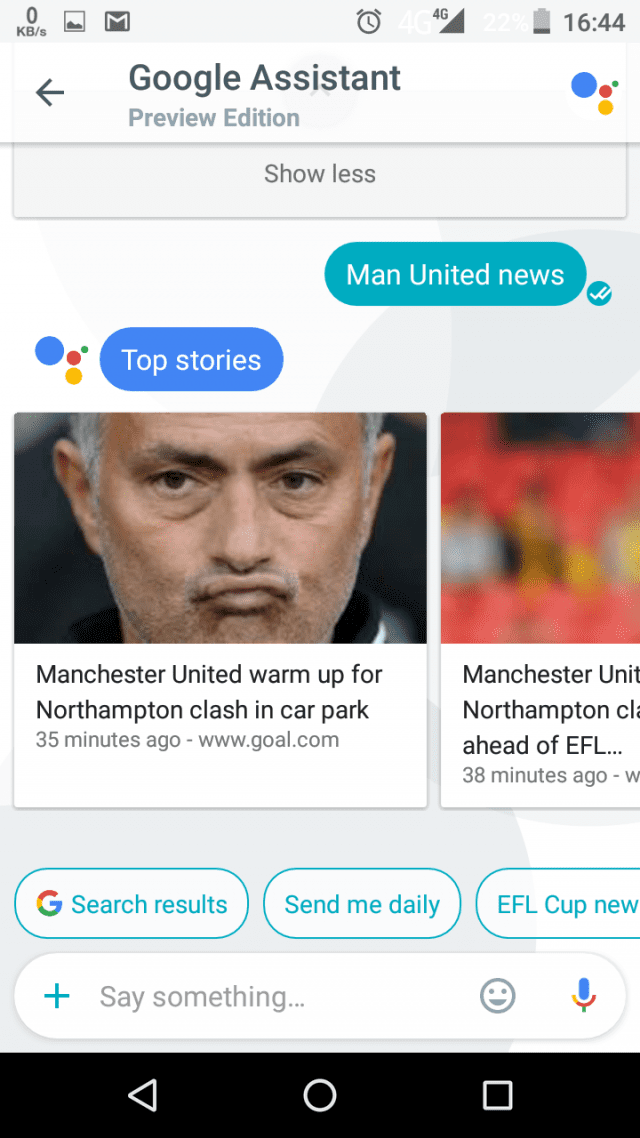
Task: Open the plus attachment menu
Action: tap(57, 996)
